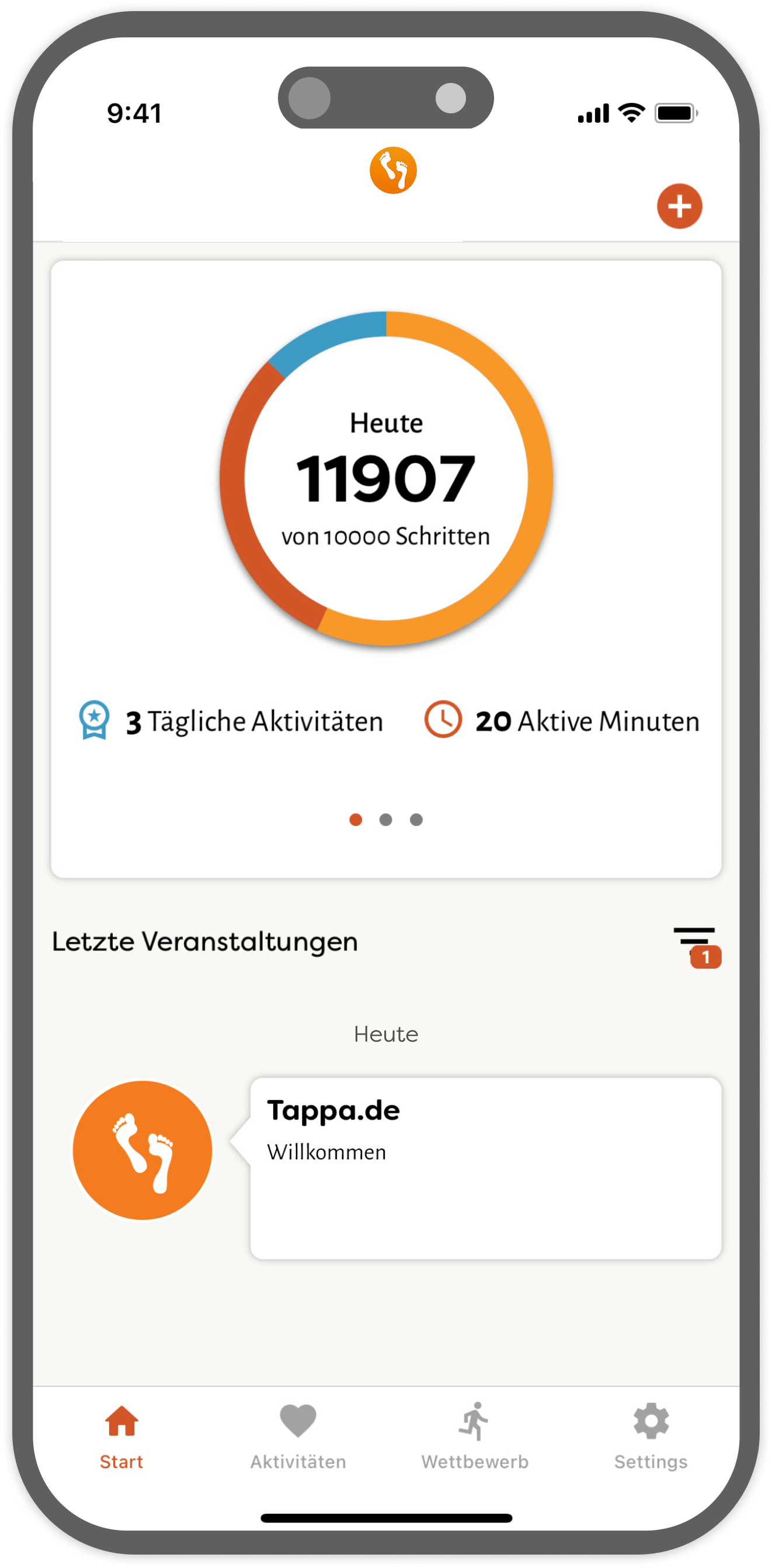Open the filter for Letzte Veranstaltungen
This screenshot has height=1568, width=772.
pos(697,945)
